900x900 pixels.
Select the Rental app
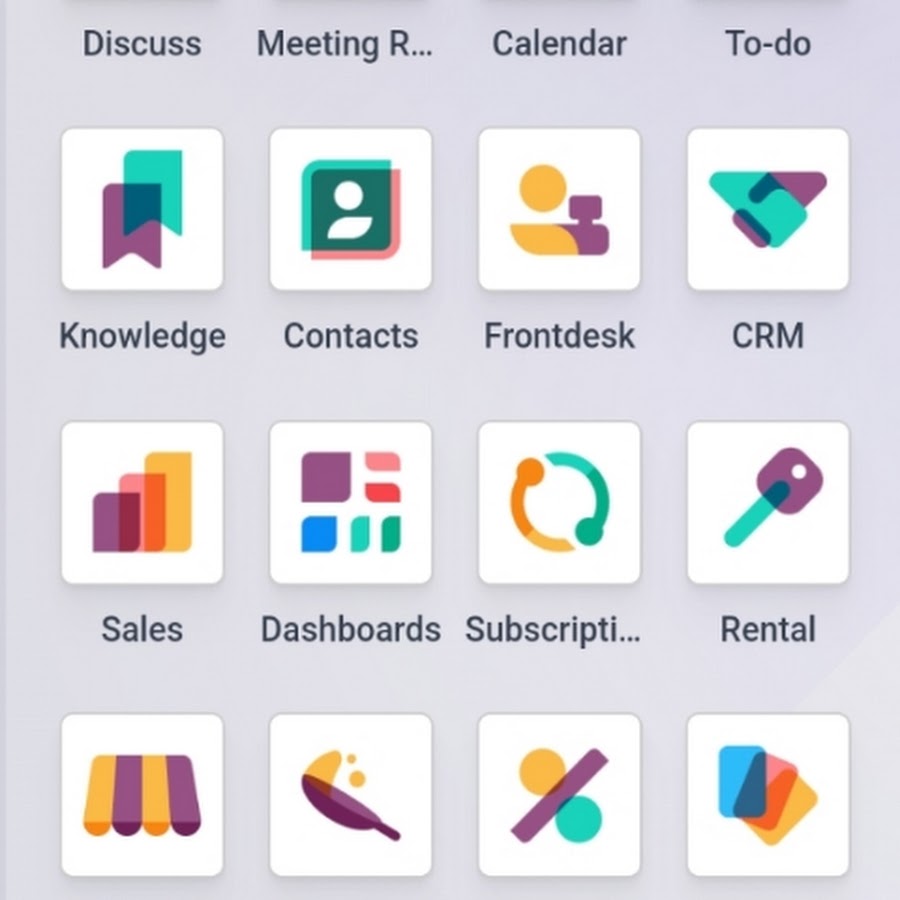768,502
